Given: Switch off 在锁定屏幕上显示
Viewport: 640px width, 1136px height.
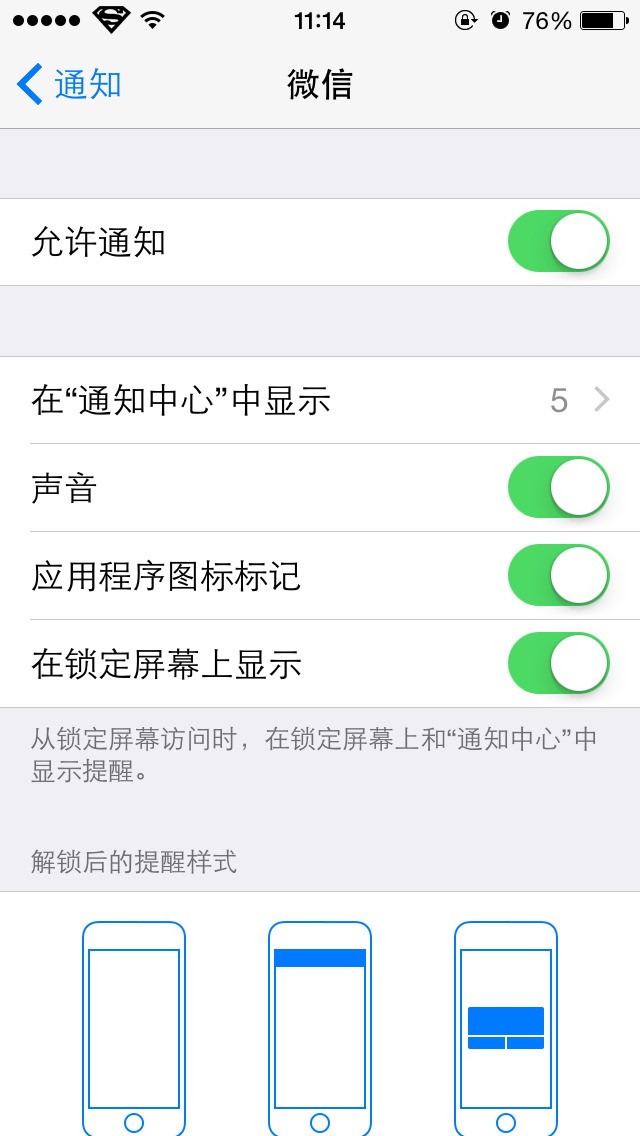Looking at the screenshot, I should pyautogui.click(x=558, y=663).
